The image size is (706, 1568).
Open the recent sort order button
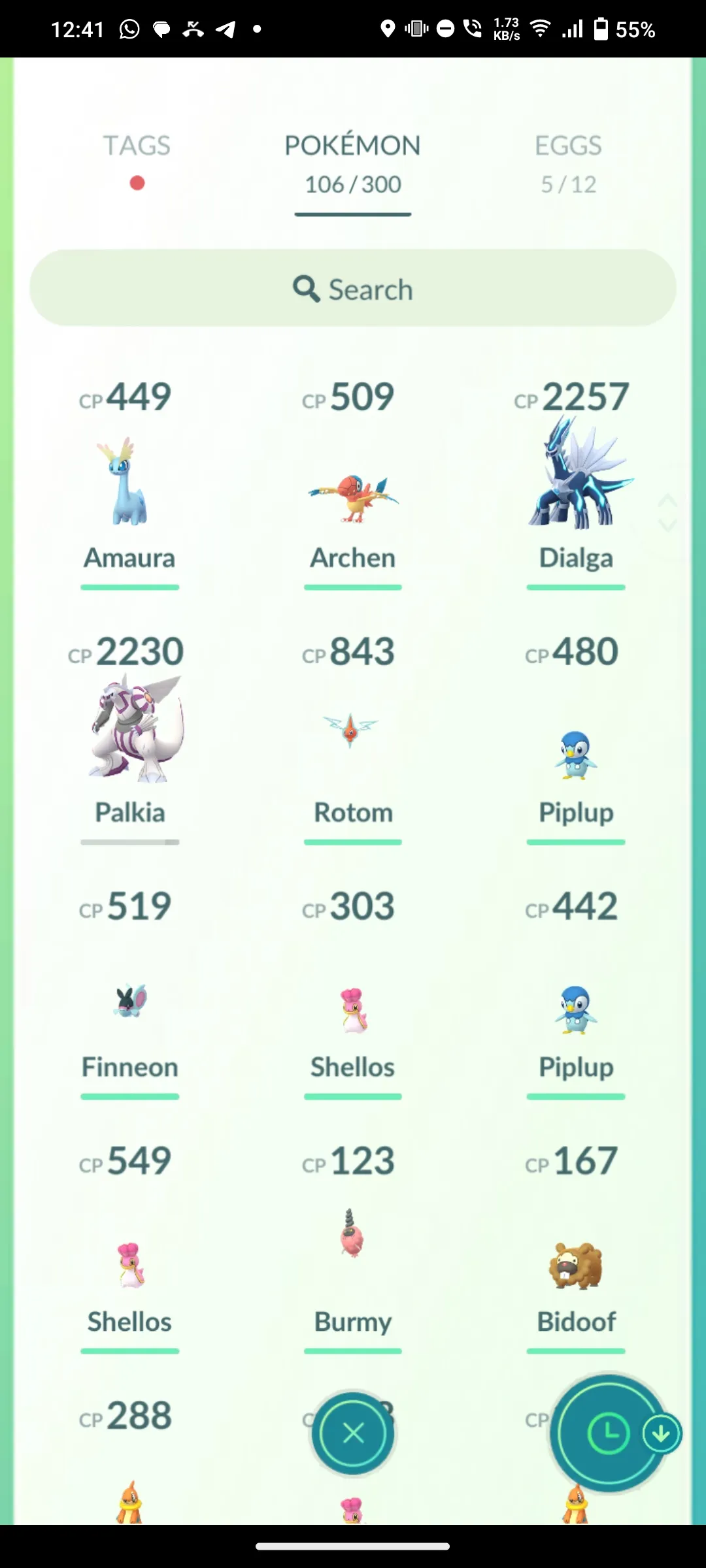pyautogui.click(x=608, y=1433)
